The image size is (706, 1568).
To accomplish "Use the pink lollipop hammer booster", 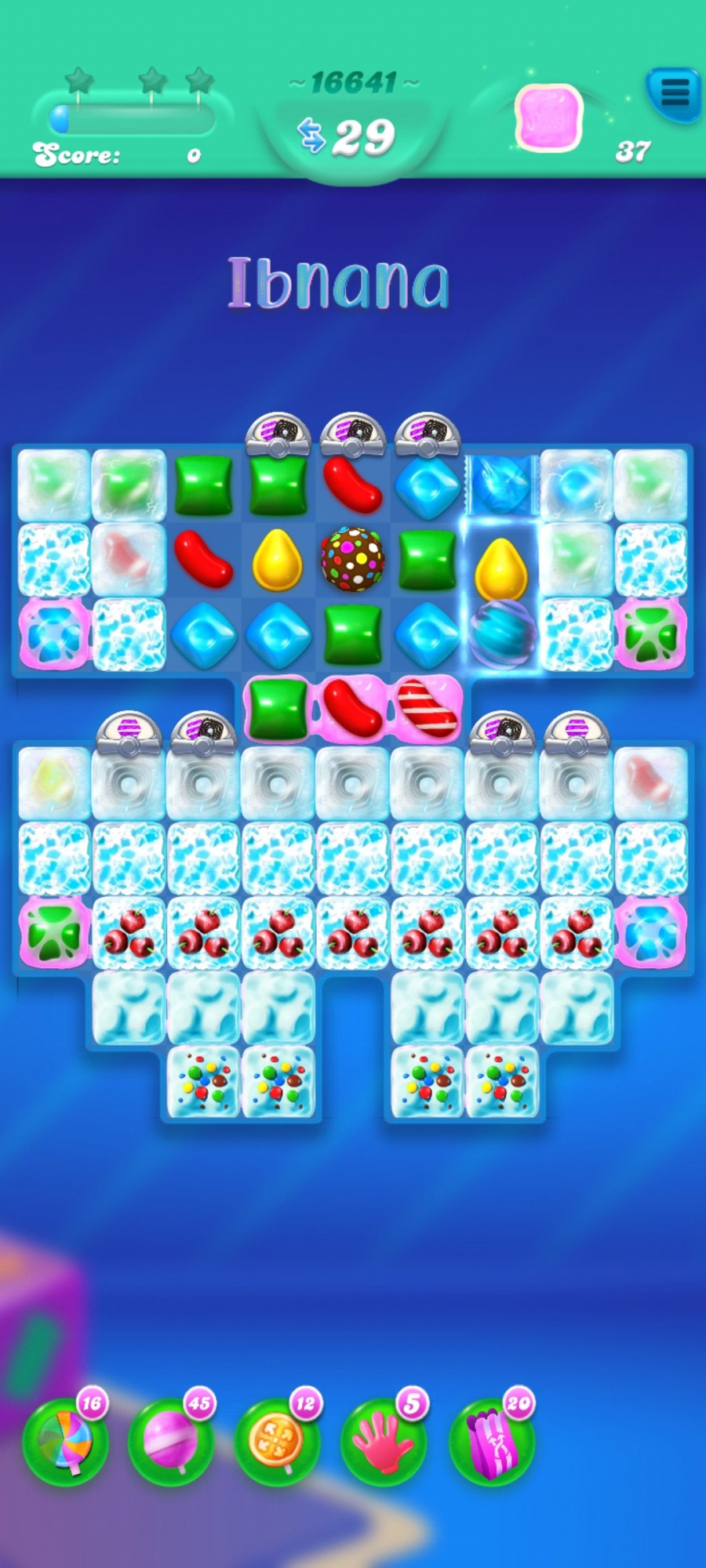I will tap(171, 1441).
